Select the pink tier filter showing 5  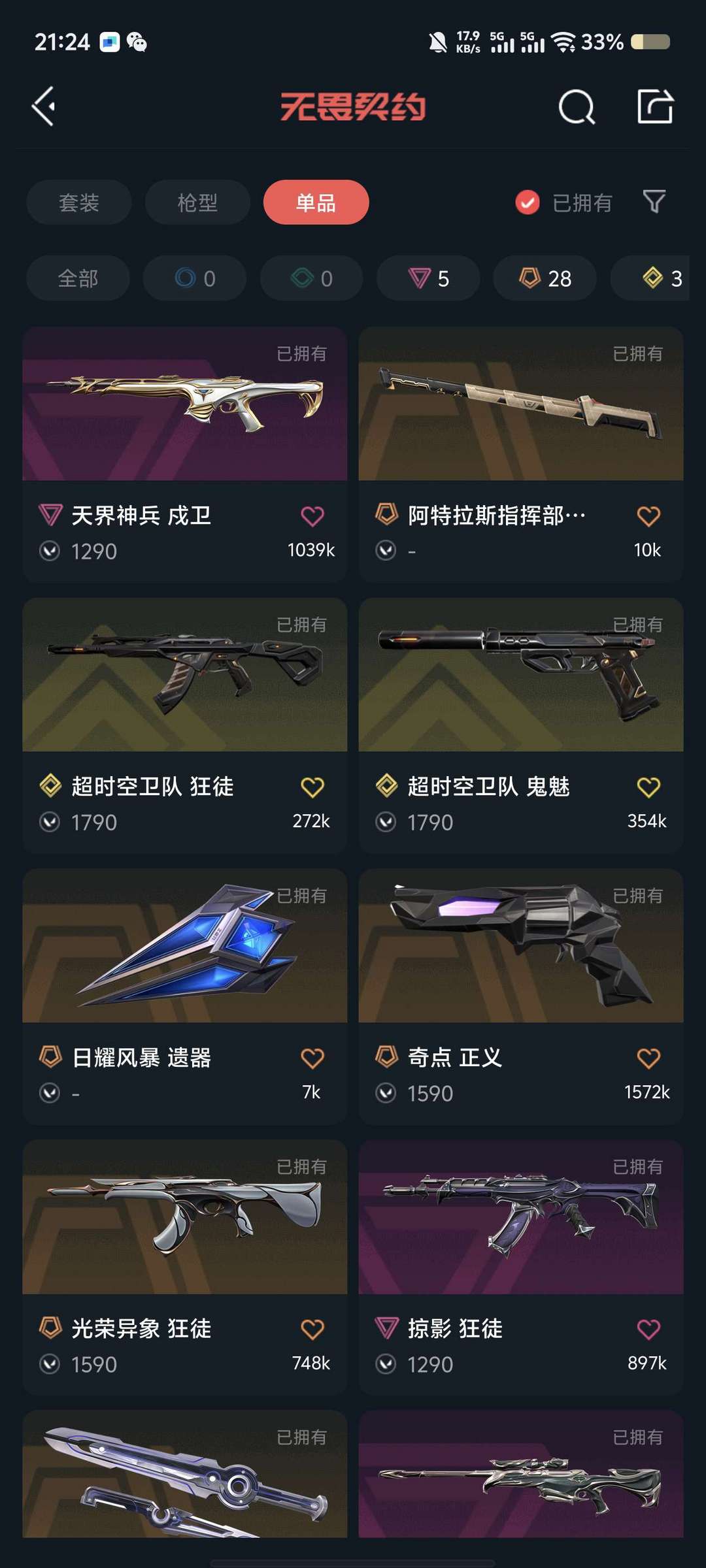coord(428,278)
